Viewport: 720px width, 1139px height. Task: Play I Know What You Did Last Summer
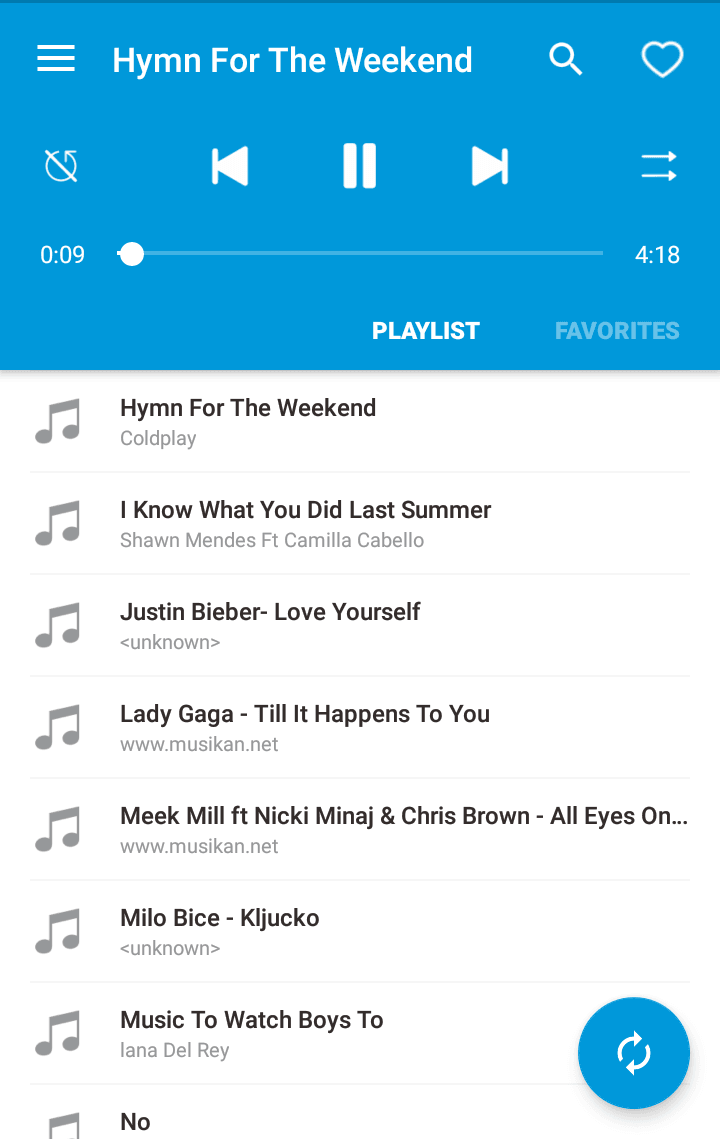coord(360,524)
